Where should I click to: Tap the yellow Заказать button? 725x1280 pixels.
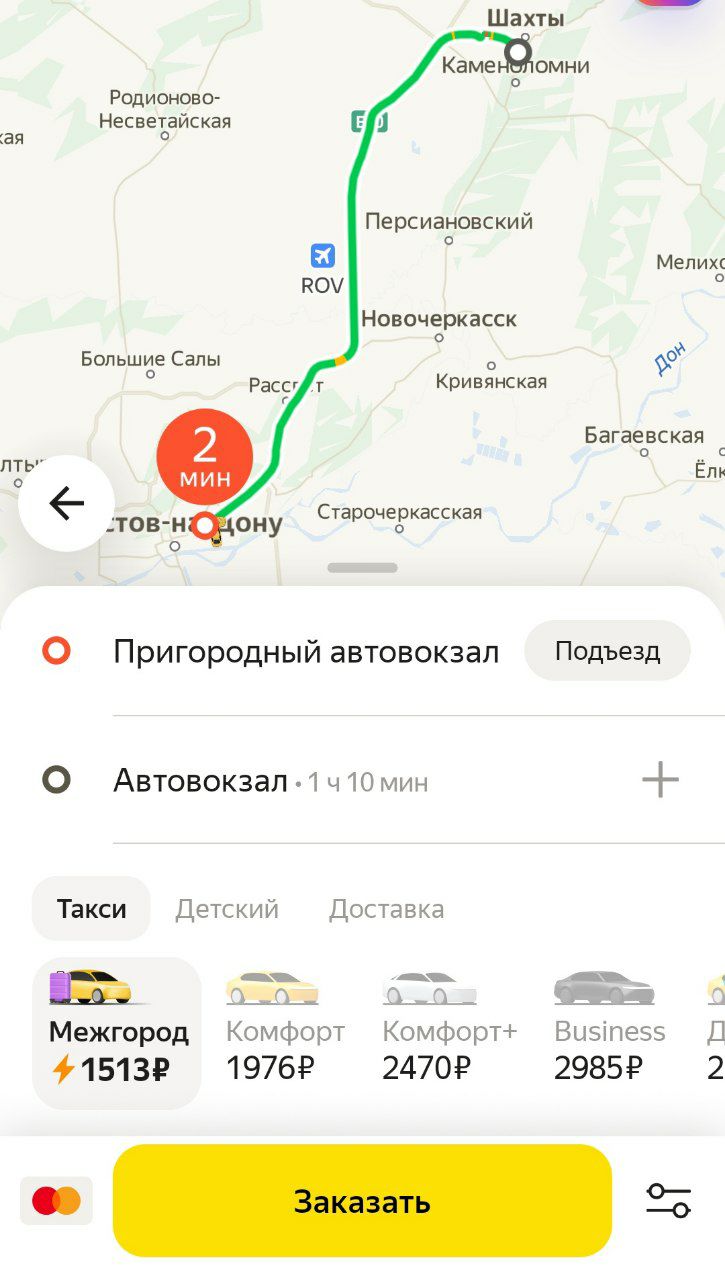362,1201
